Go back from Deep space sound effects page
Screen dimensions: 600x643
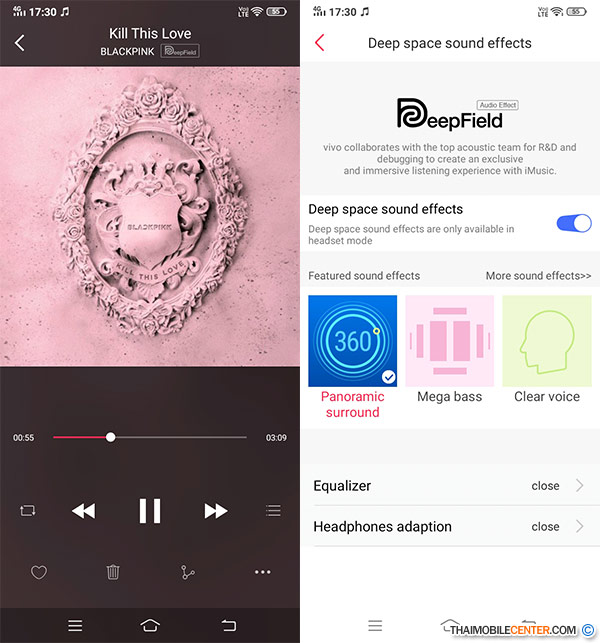tap(320, 43)
